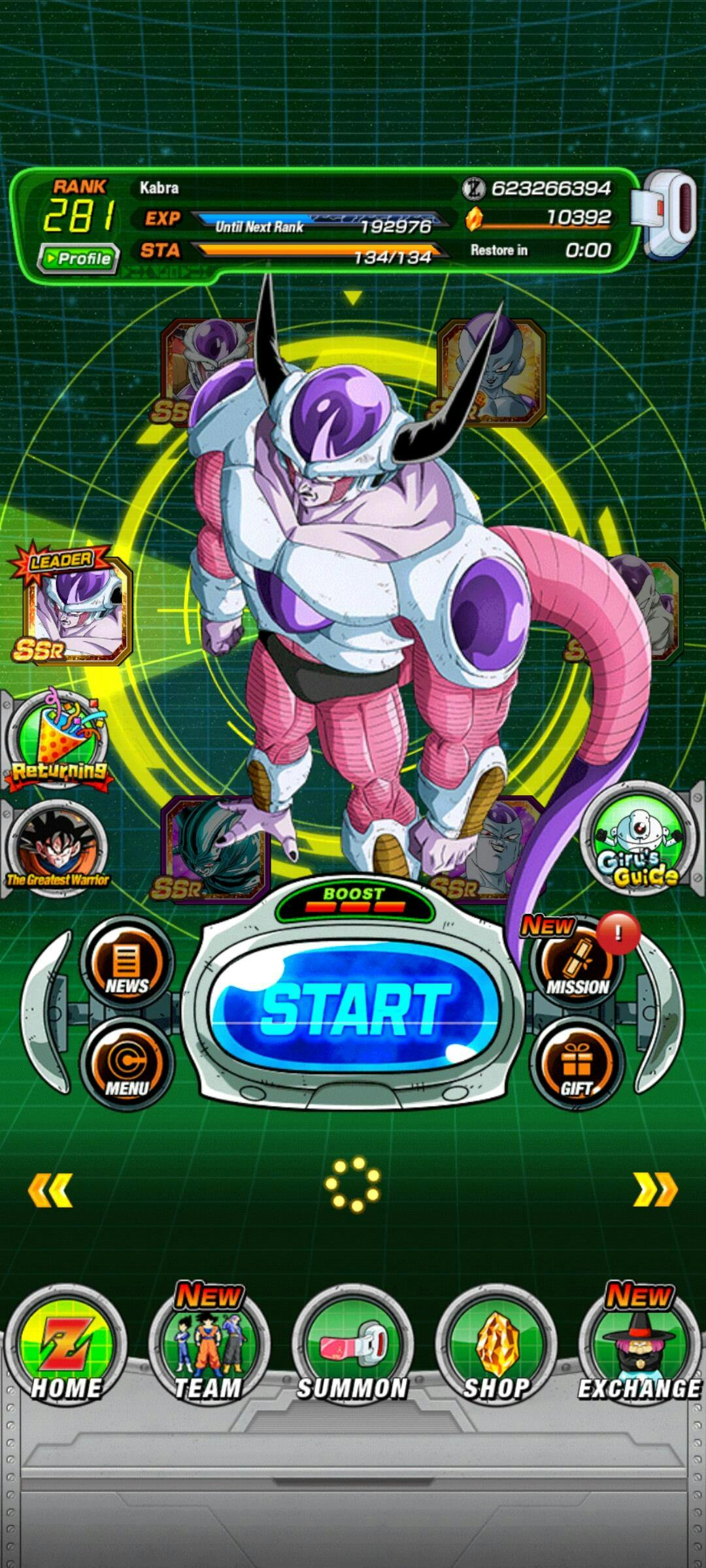The image size is (706, 1568).
Task: Switch to the SHOP tab
Action: click(496, 1346)
